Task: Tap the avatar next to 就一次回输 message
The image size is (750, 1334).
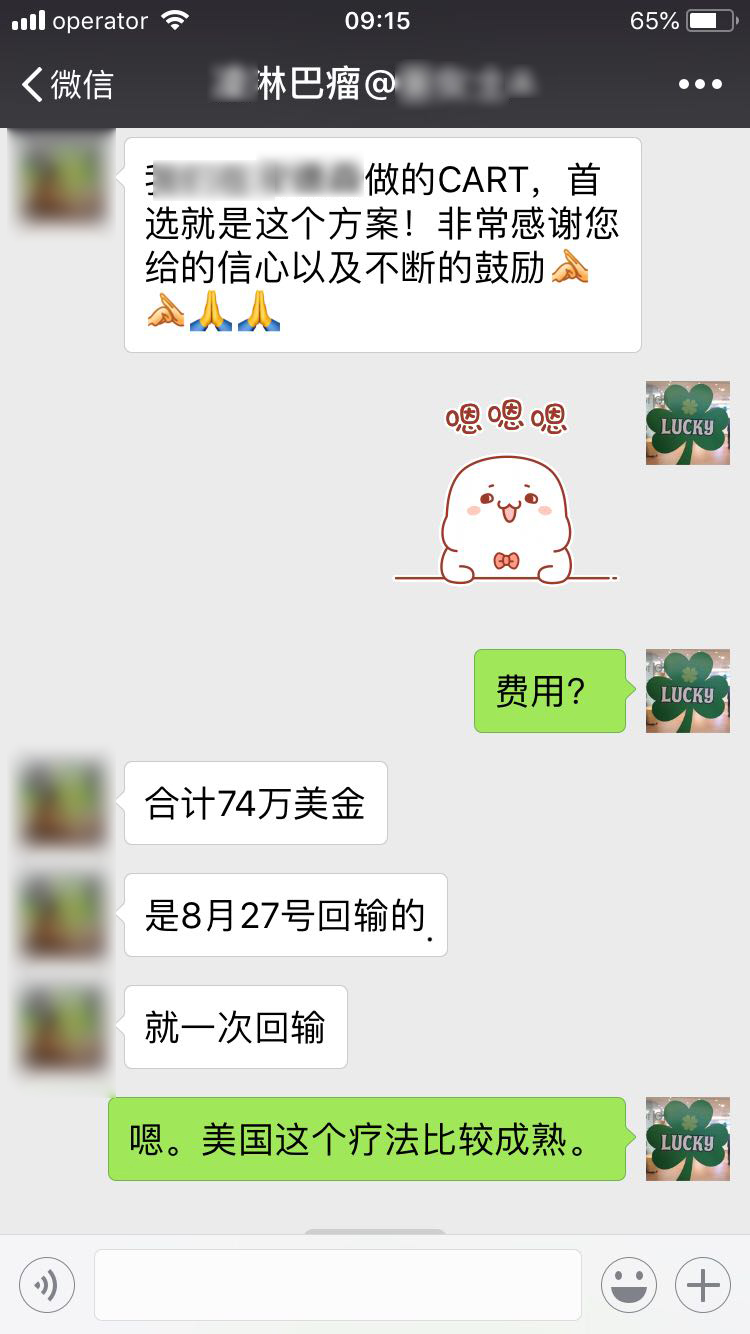Action: click(61, 1026)
